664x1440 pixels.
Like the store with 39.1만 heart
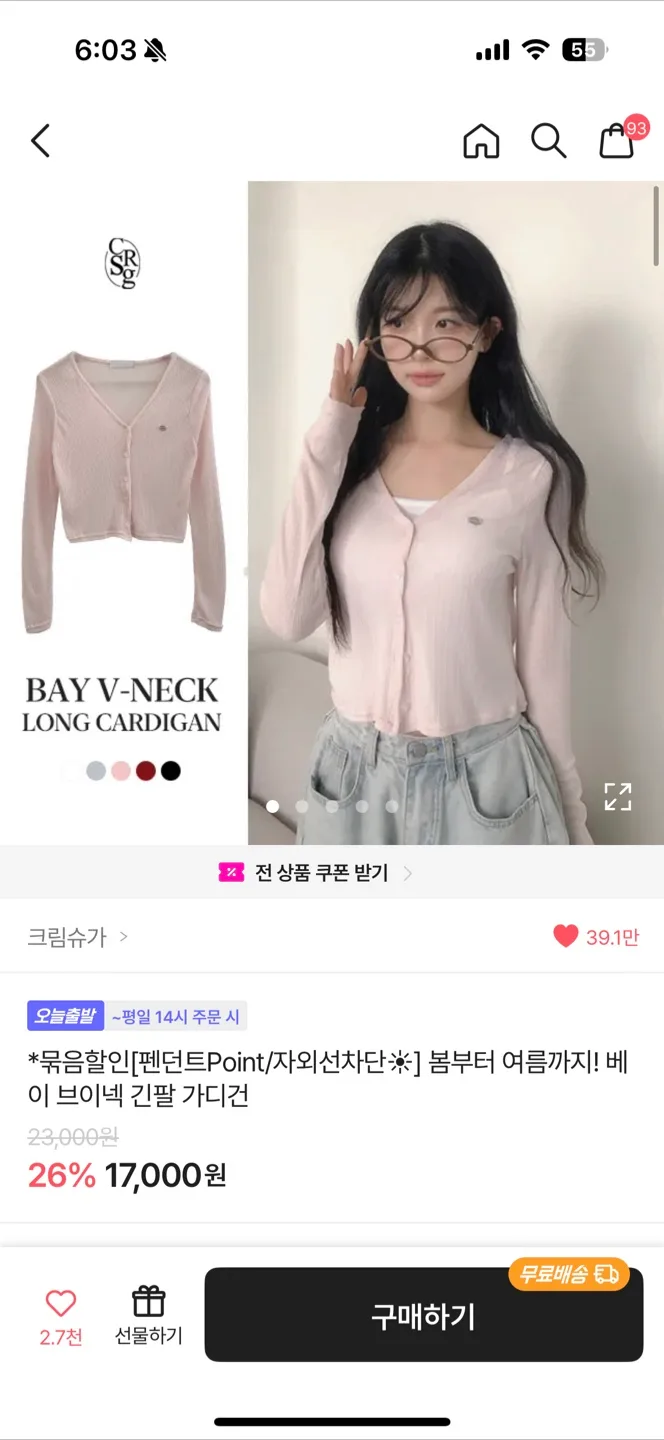[566, 937]
